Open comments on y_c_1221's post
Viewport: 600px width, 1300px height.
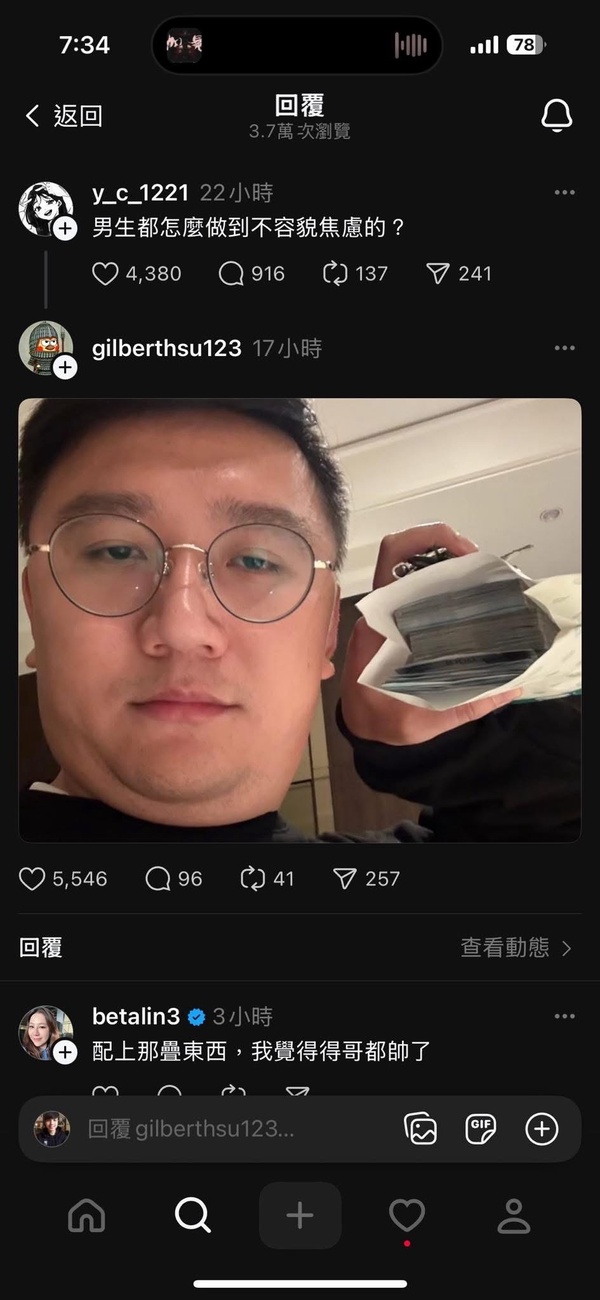tap(232, 273)
